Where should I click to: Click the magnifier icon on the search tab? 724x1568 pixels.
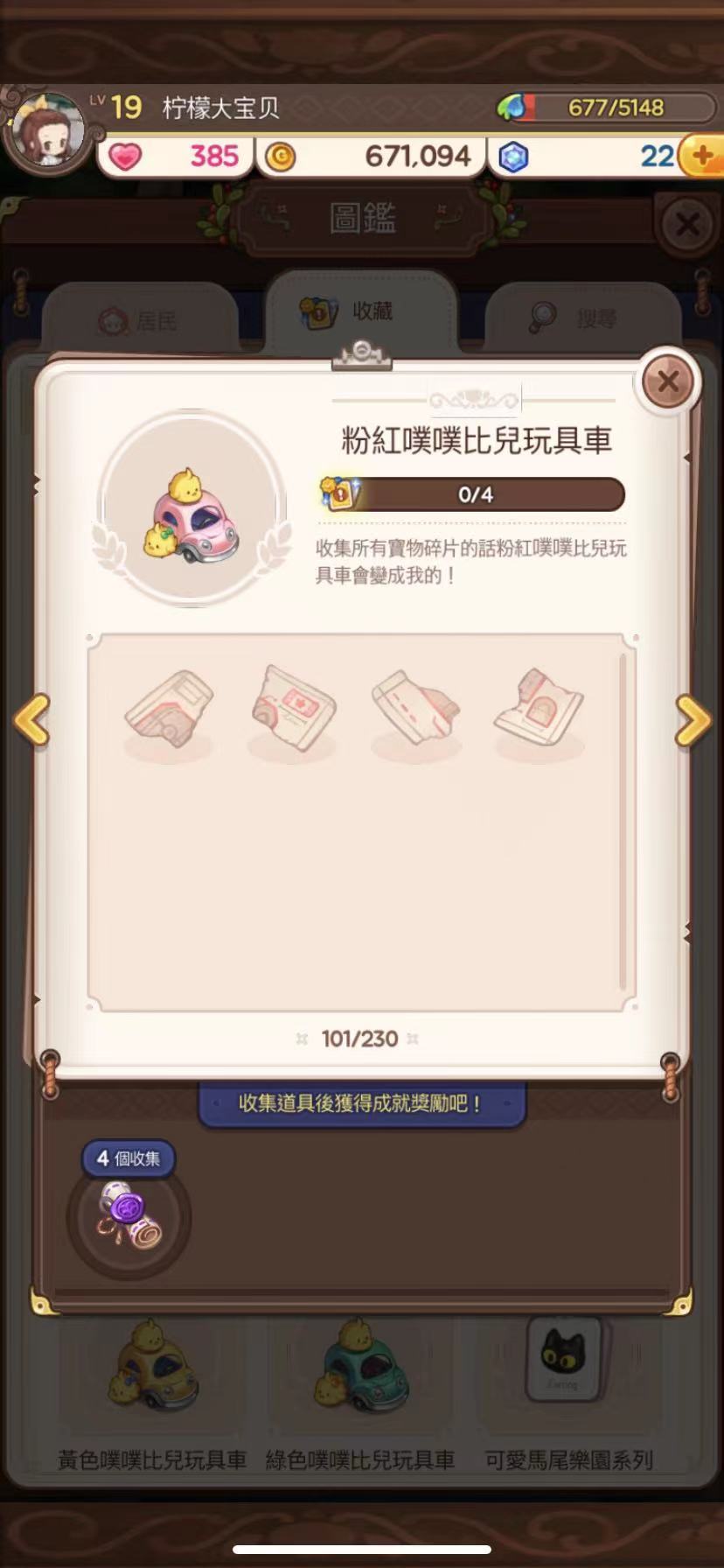[544, 317]
